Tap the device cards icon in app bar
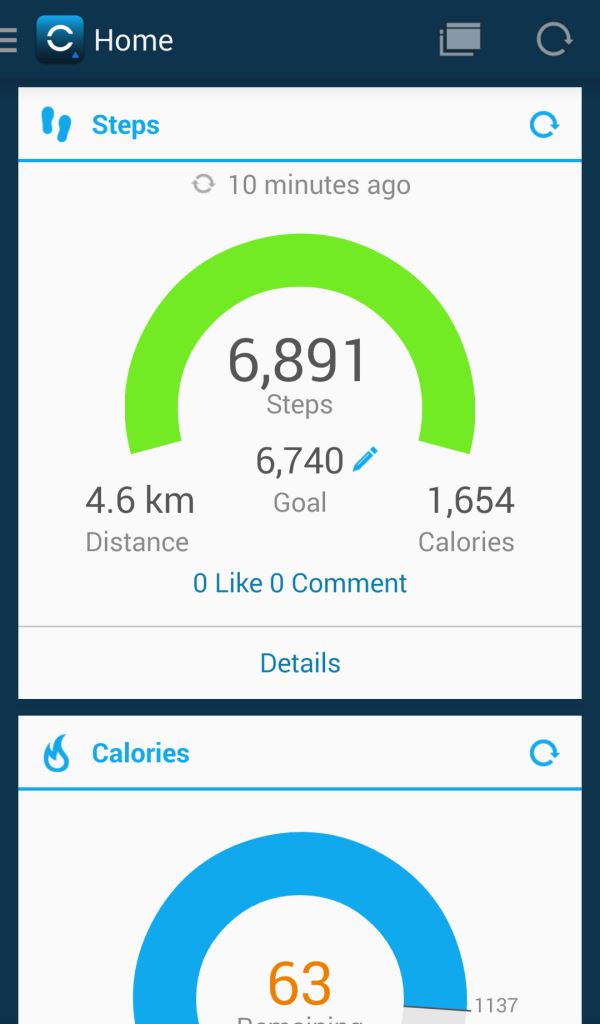 pos(459,40)
